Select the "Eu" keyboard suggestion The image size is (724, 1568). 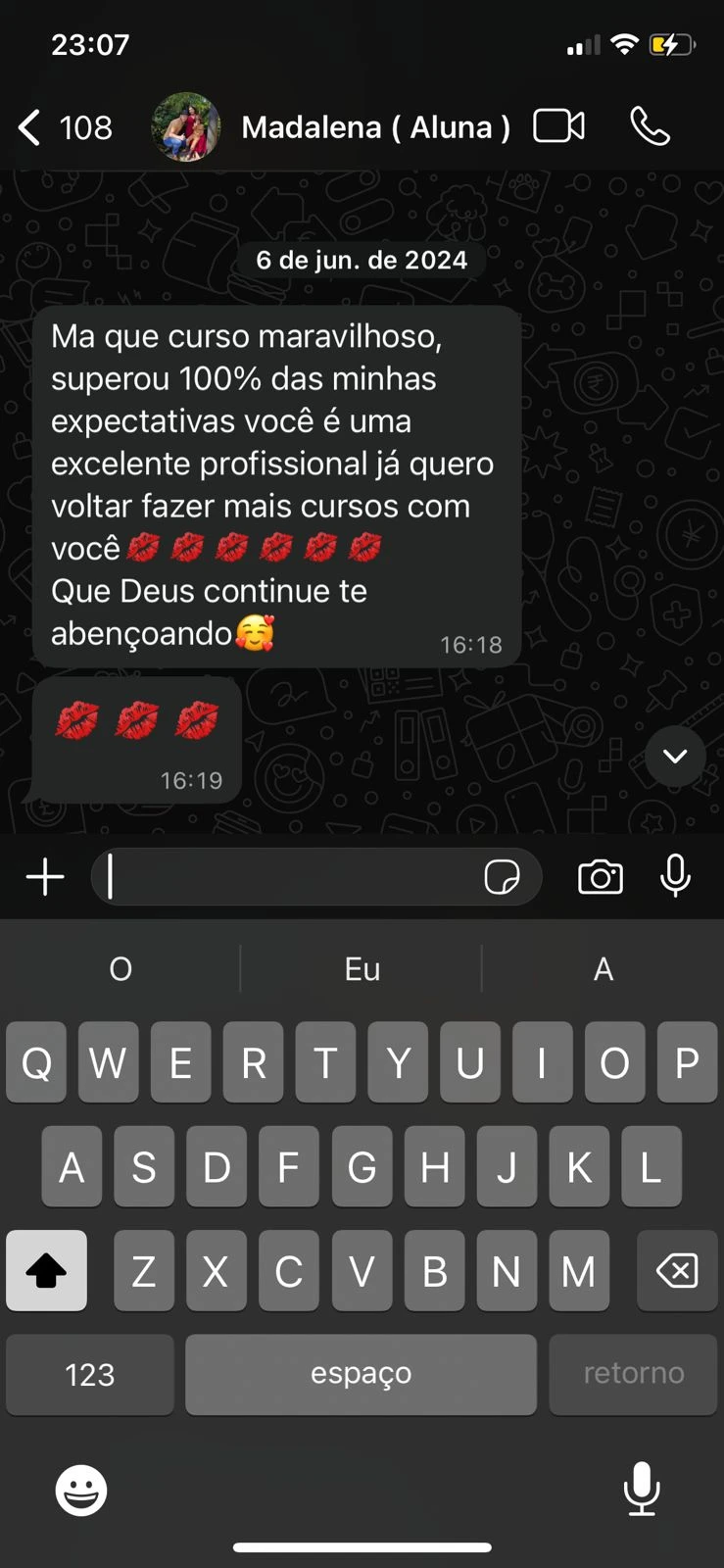click(x=362, y=968)
